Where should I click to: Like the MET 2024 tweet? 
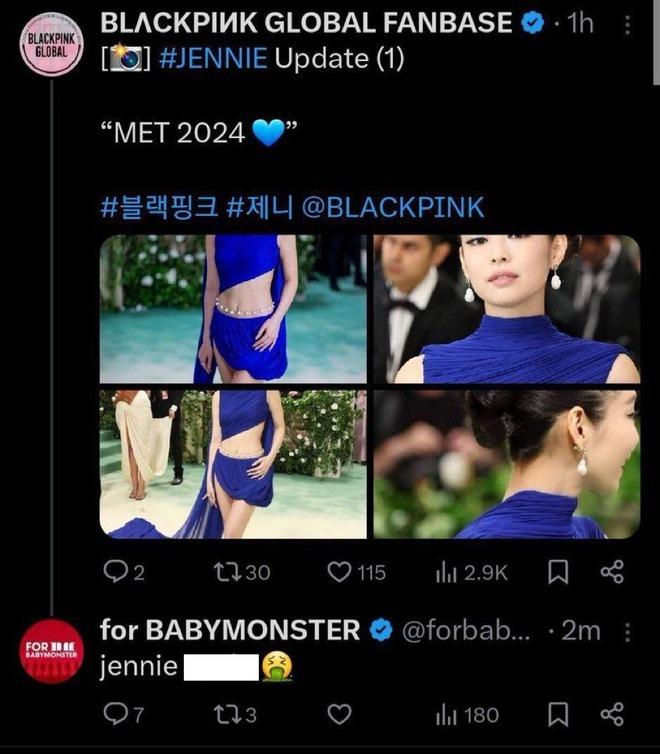pyautogui.click(x=340, y=572)
